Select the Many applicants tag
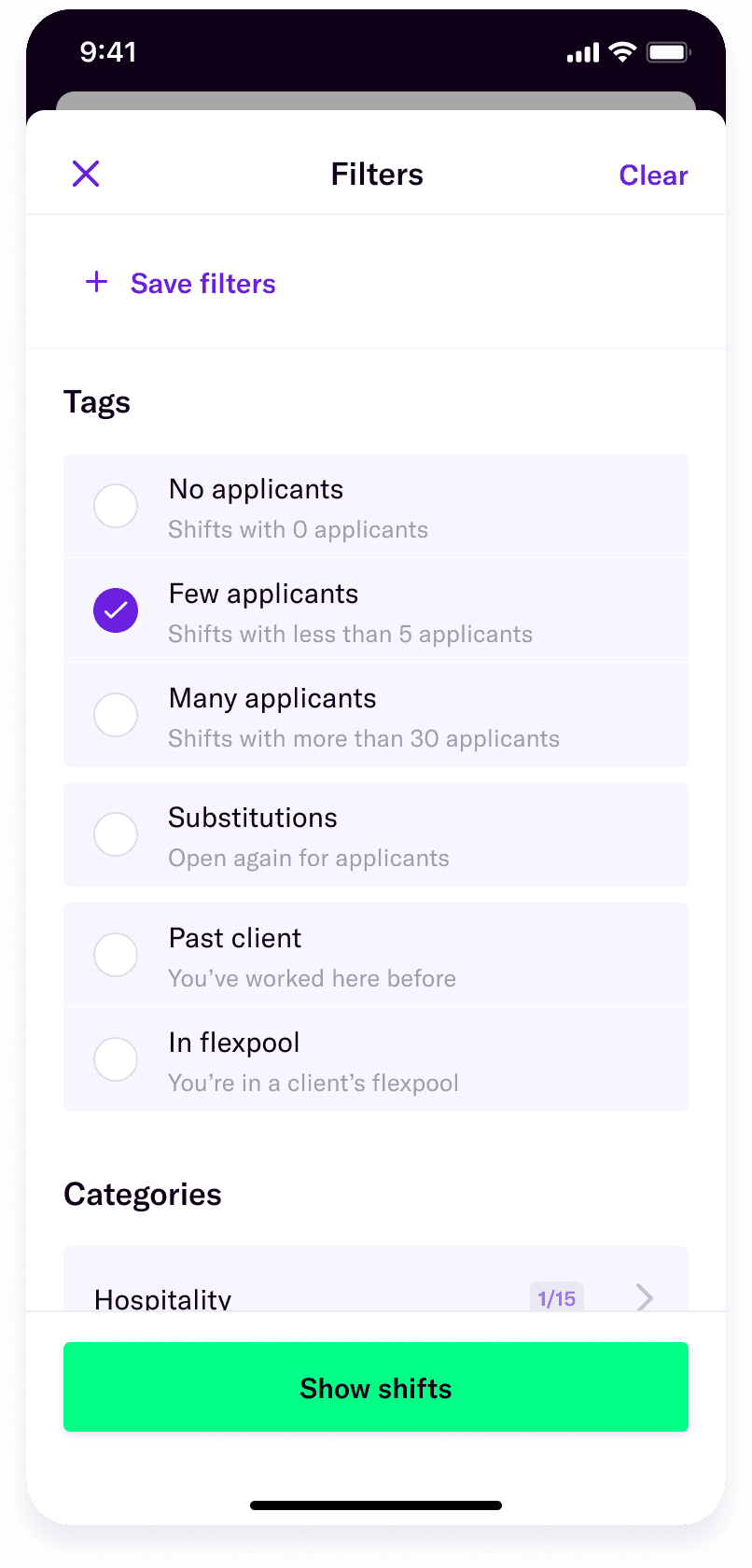The height and width of the screenshot is (1568, 752). [116, 716]
